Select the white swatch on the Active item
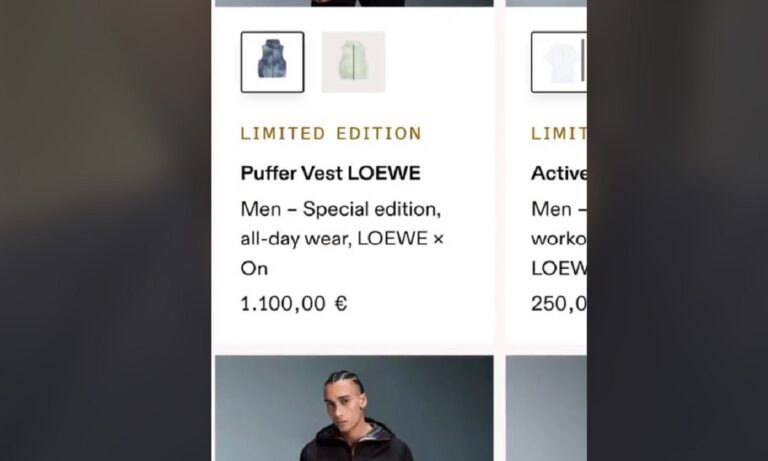 [557, 62]
